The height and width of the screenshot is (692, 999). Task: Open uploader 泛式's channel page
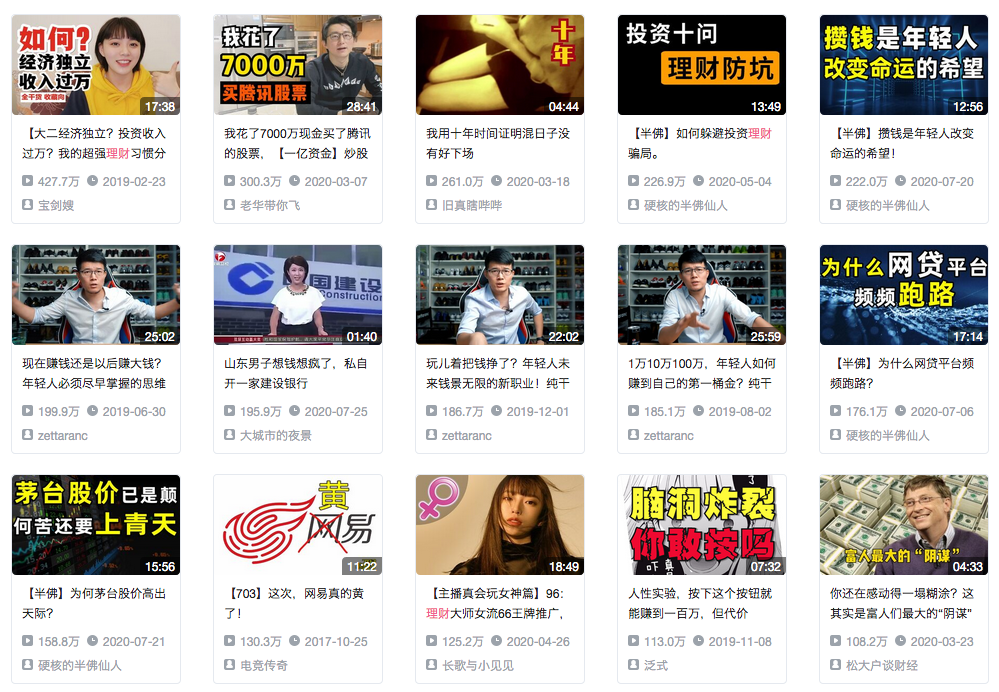click(655, 665)
